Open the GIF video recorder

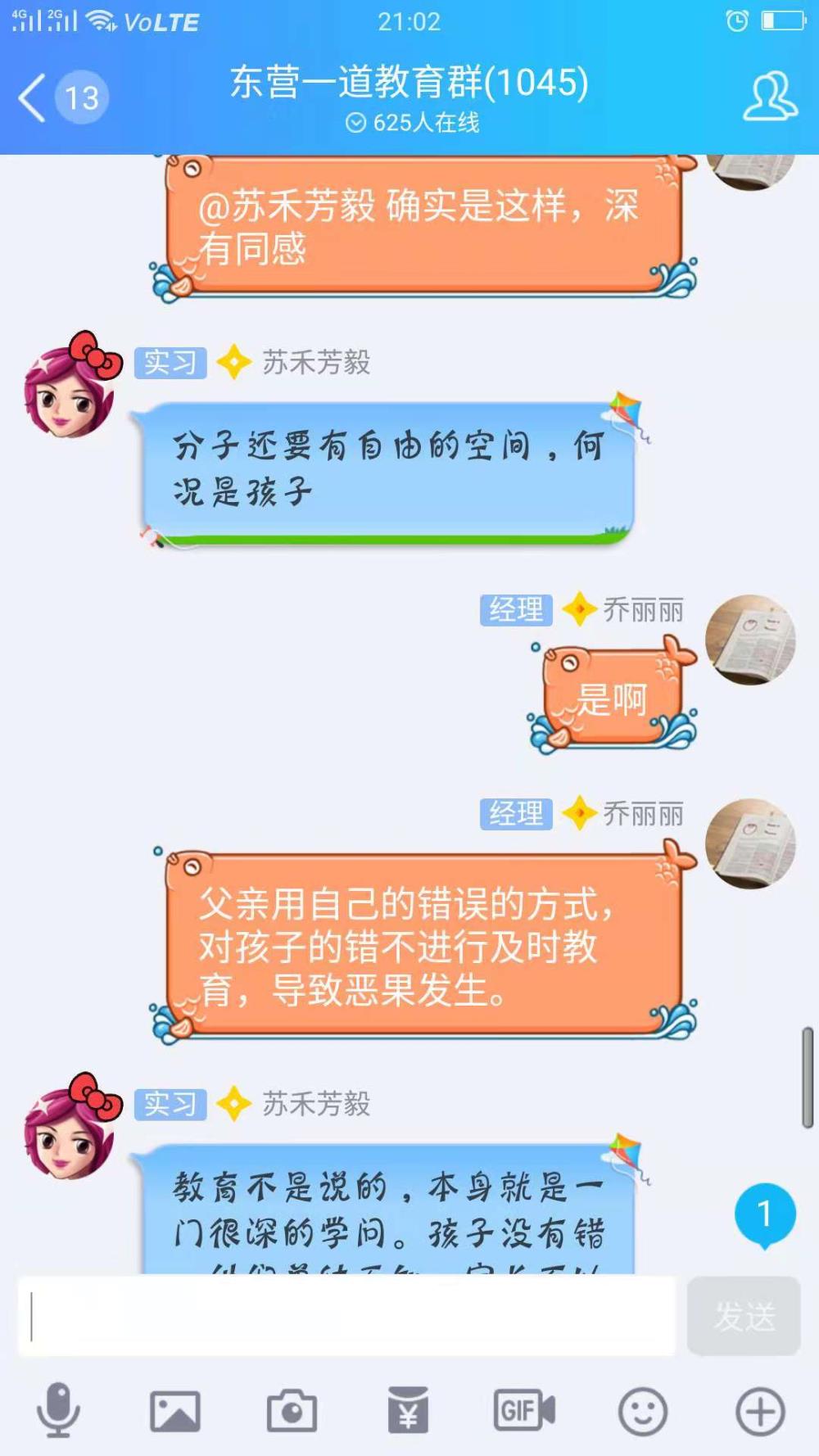point(524,1410)
